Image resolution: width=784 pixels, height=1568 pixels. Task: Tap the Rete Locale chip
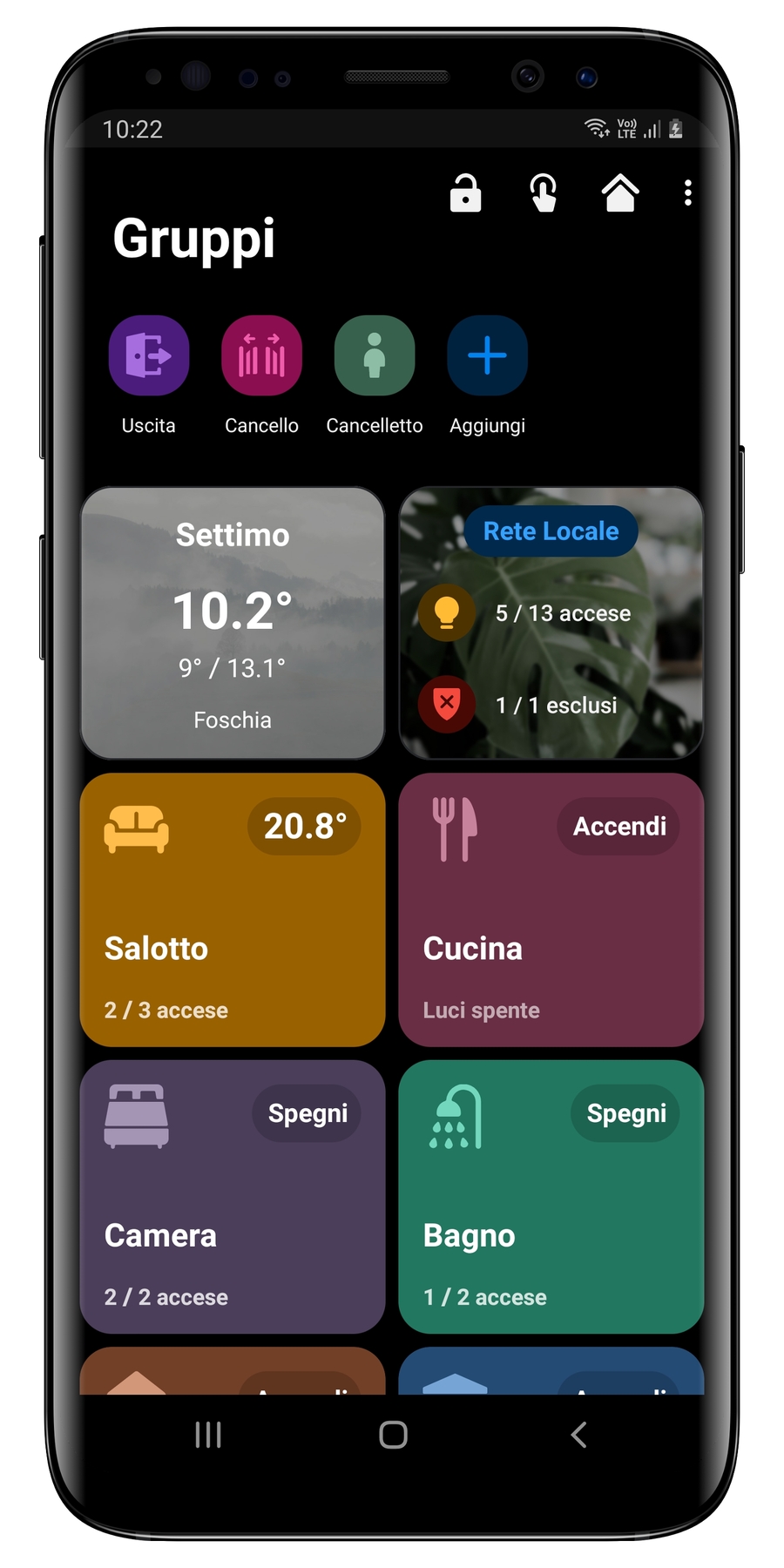(551, 531)
